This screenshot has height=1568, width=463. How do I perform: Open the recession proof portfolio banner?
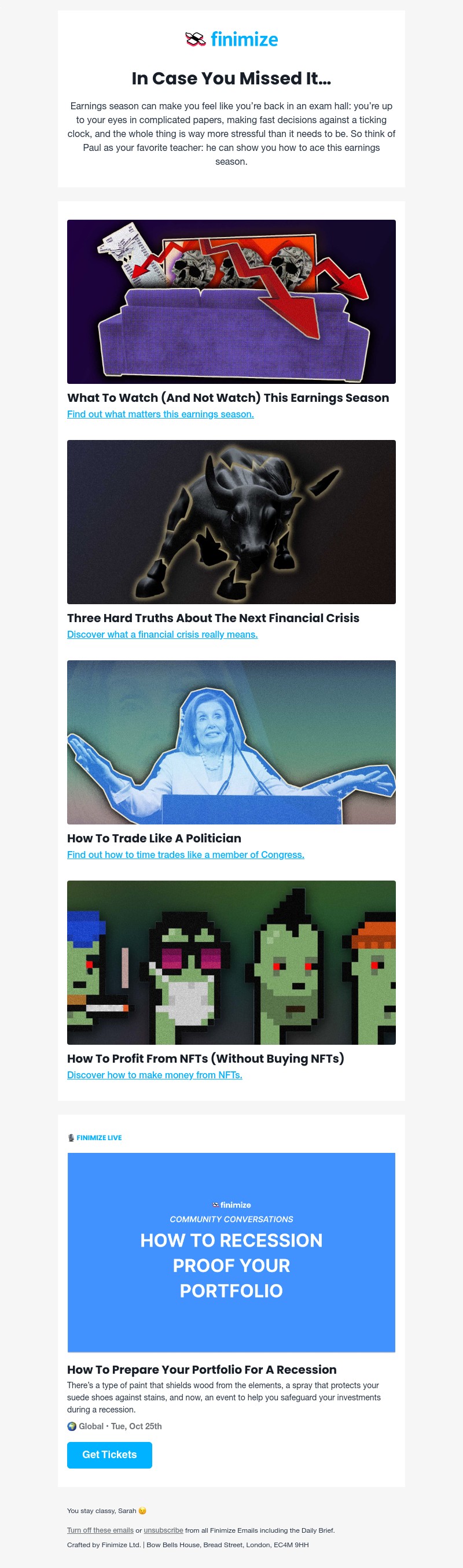point(231,1252)
